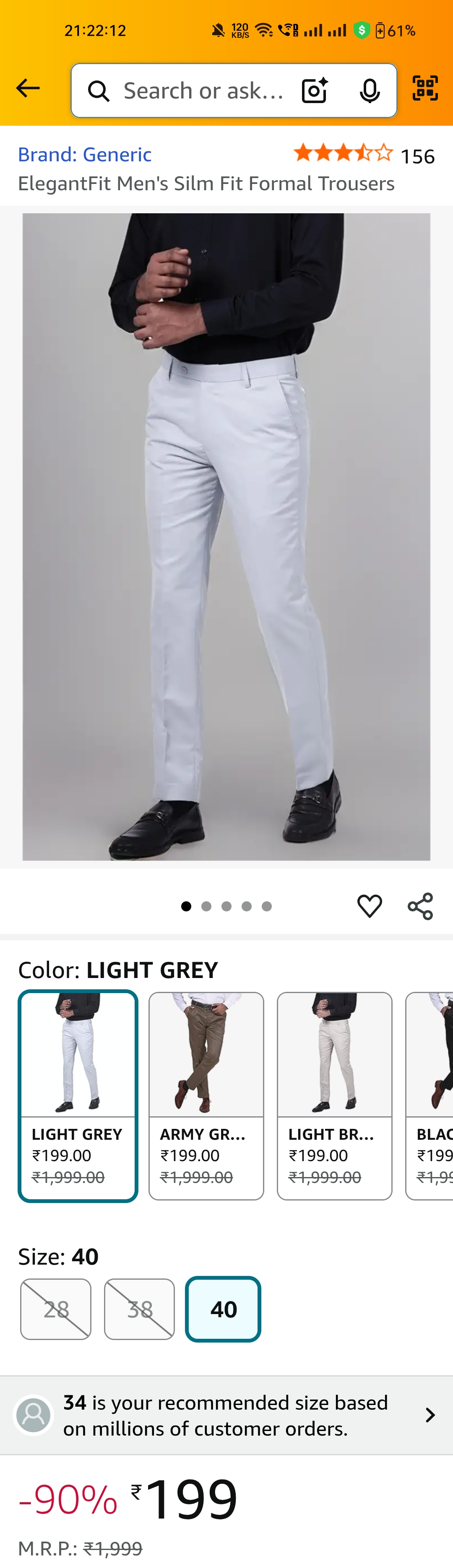Tap unavailable size 28
This screenshot has width=453, height=1568.
(x=55, y=1309)
